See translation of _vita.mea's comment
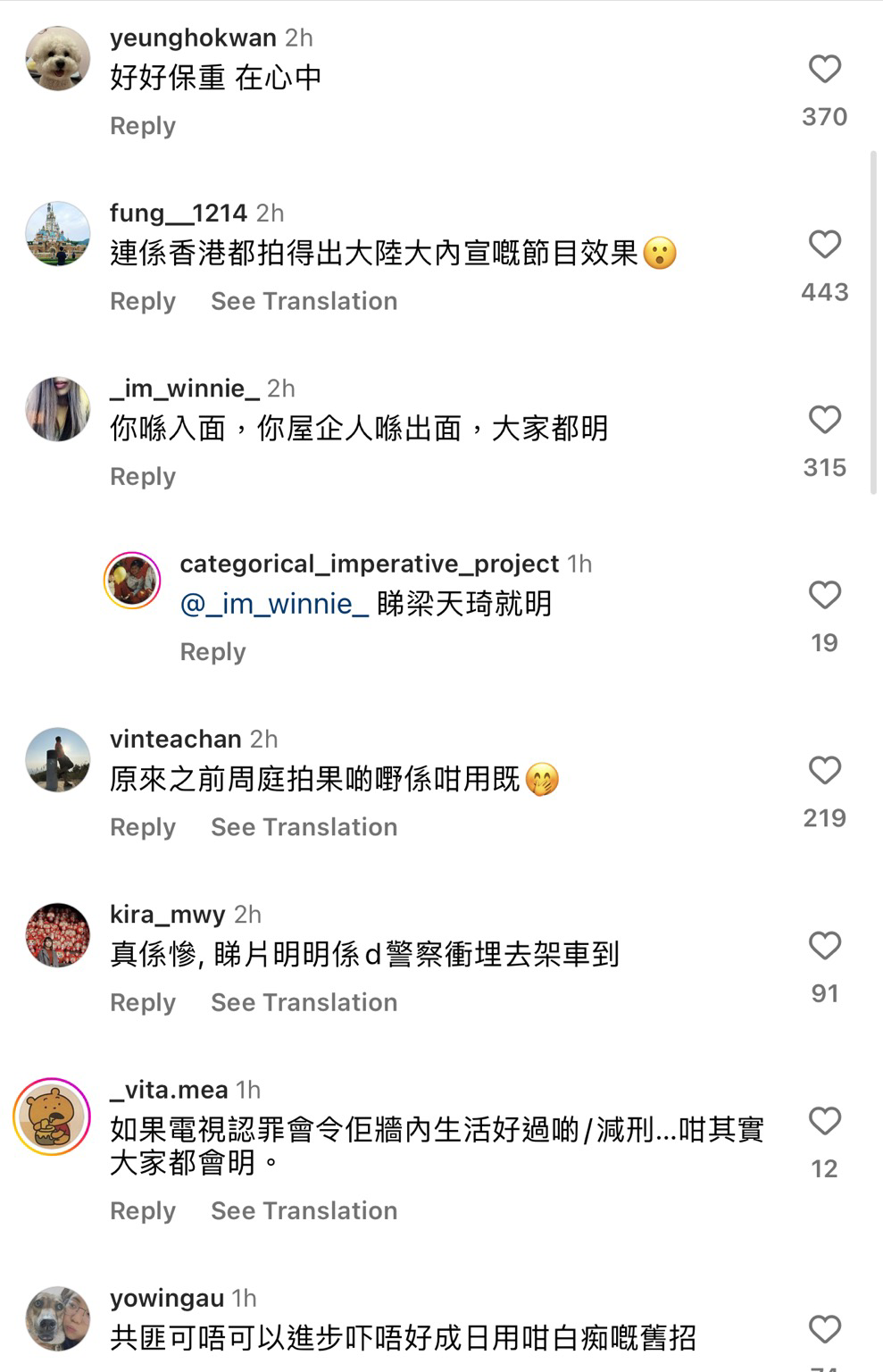Screen dimensions: 883x1372 pos(304,1210)
